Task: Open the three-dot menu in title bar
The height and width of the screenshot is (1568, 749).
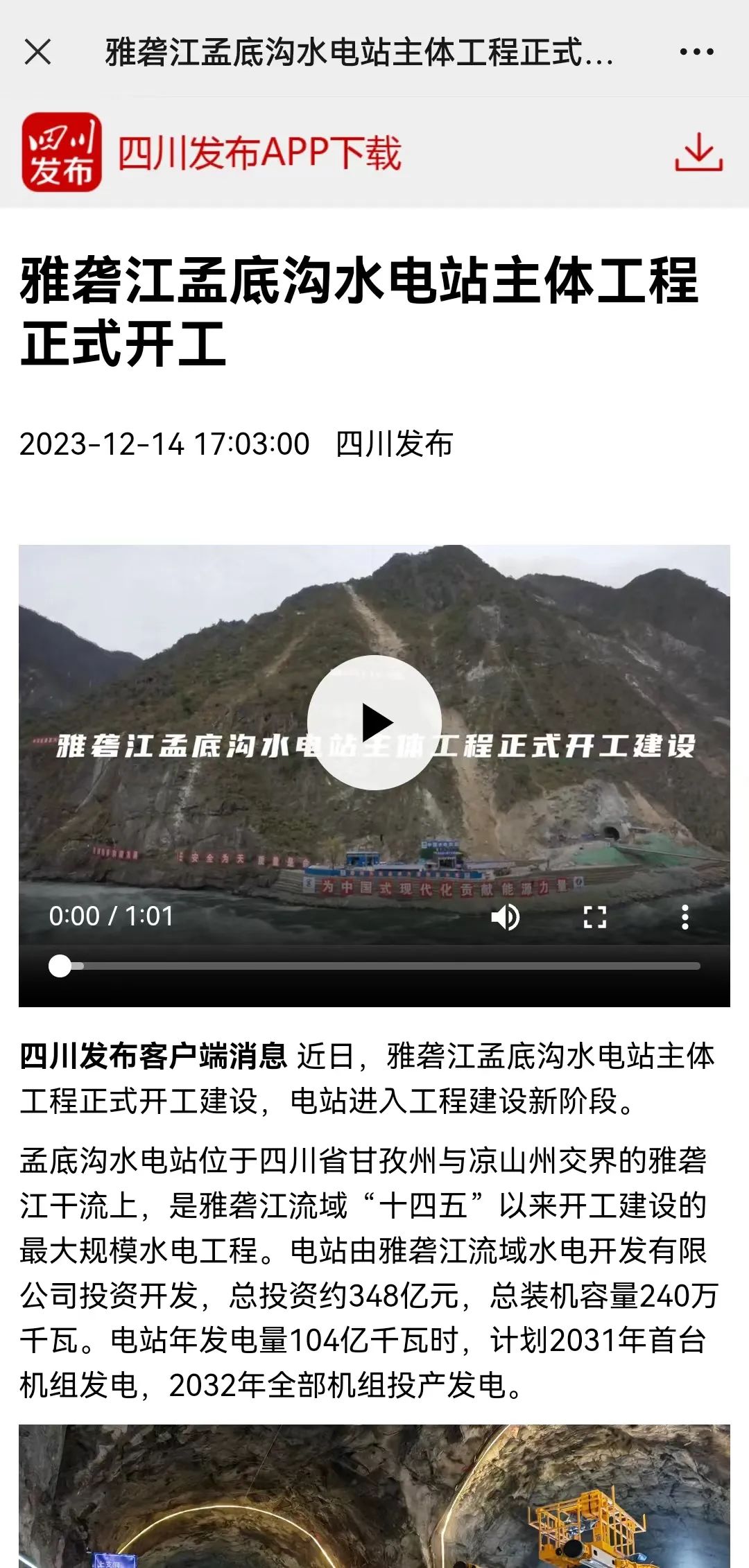Action: pos(696,52)
